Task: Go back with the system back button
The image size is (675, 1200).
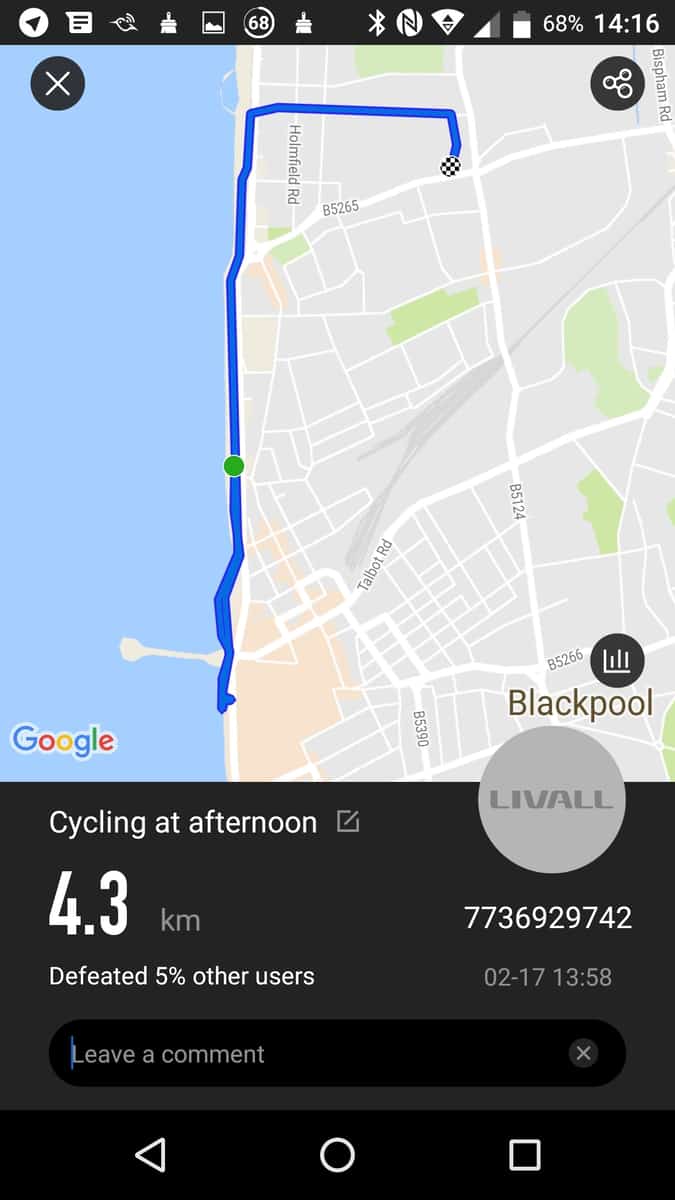Action: click(x=150, y=1155)
